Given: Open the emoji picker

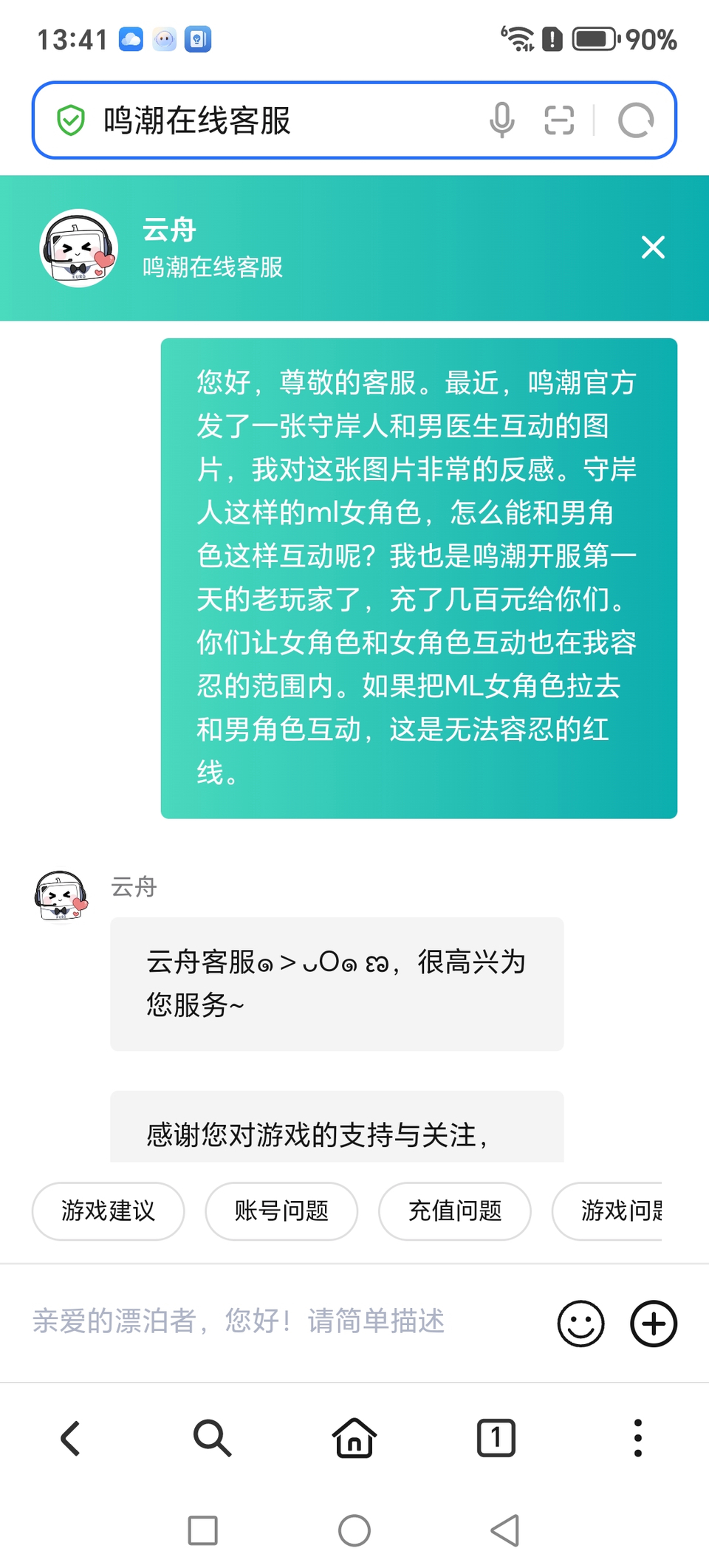Looking at the screenshot, I should coord(580,1324).
